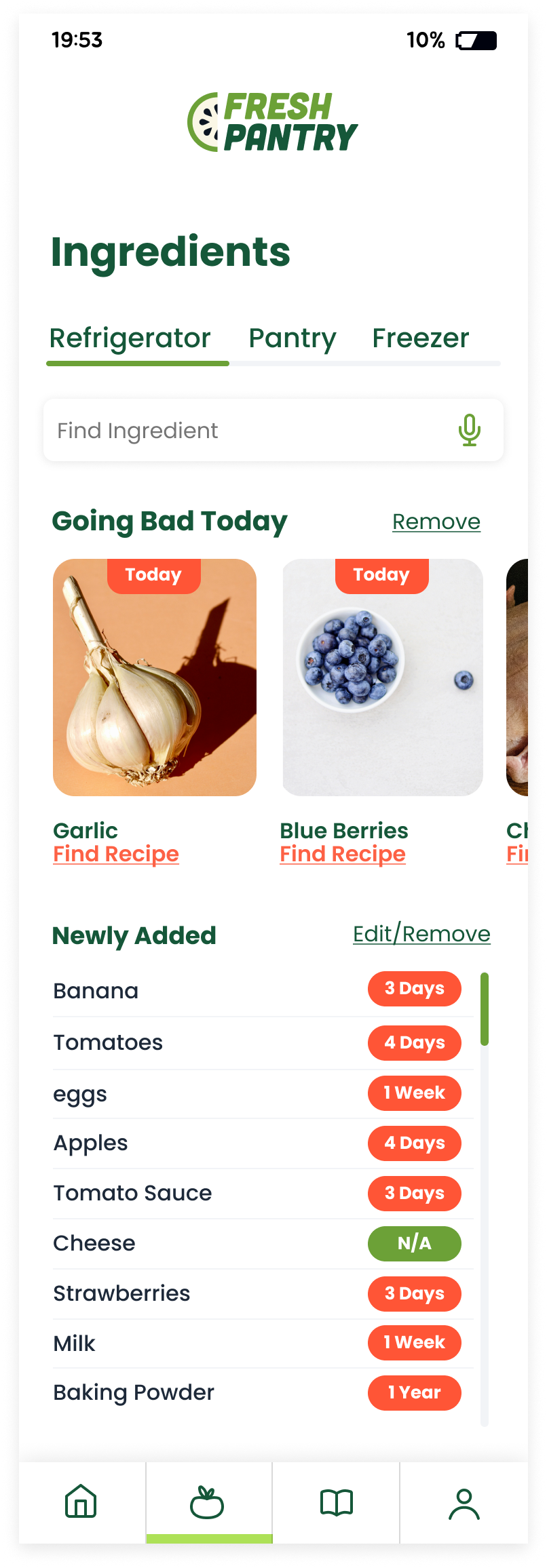Find Recipe for Blue Berries

[x=343, y=854]
